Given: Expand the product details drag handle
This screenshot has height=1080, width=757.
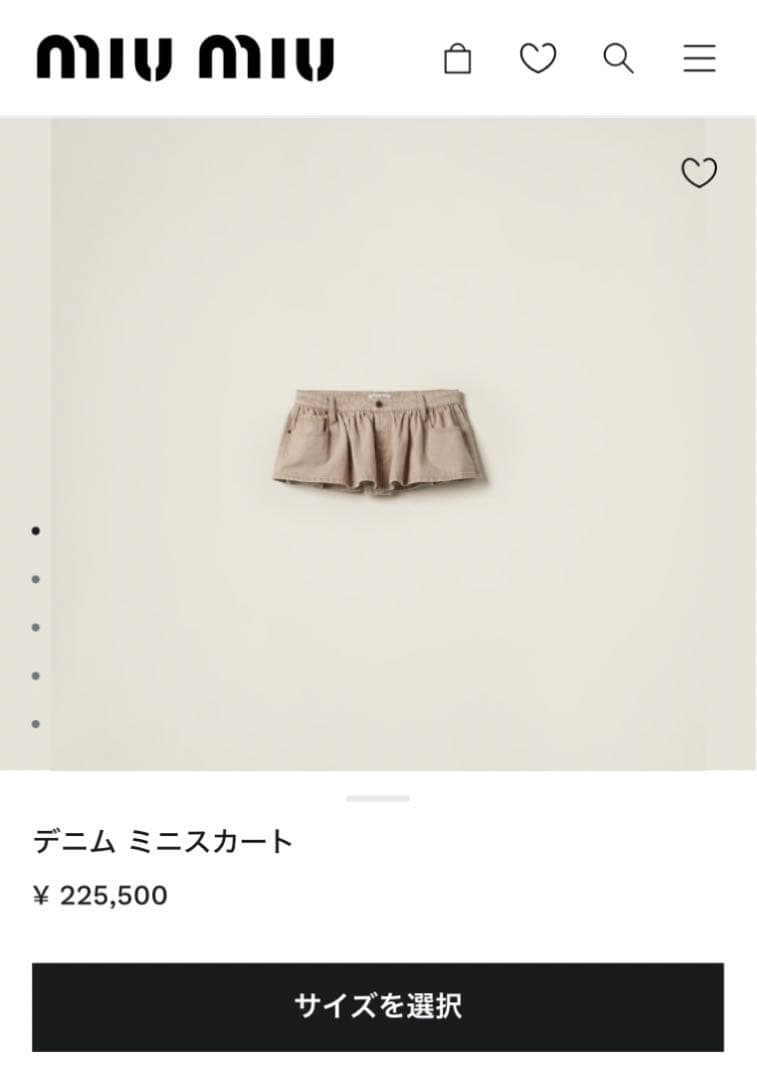Looking at the screenshot, I should 378,798.
